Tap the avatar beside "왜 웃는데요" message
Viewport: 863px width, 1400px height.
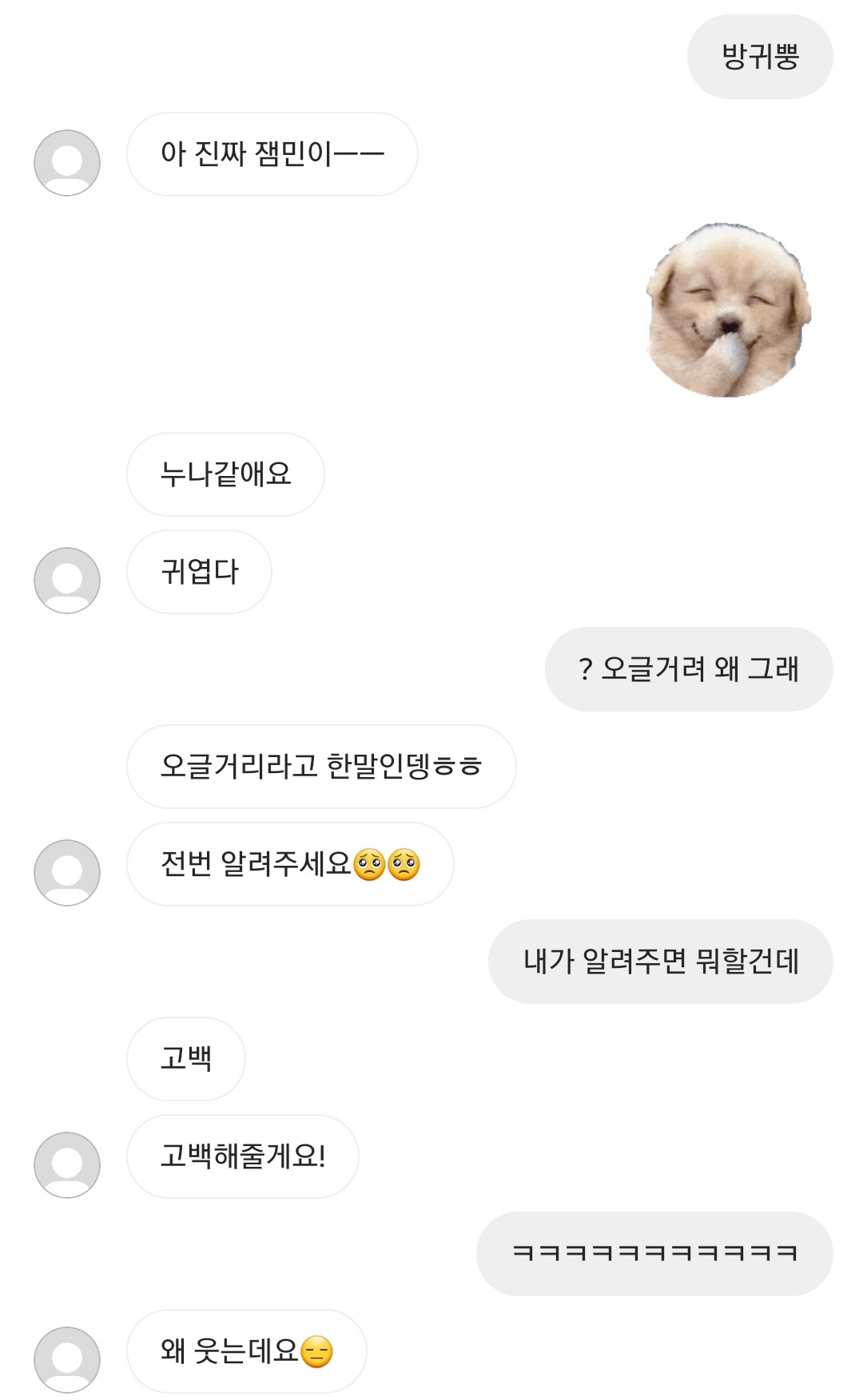pos(67,1360)
